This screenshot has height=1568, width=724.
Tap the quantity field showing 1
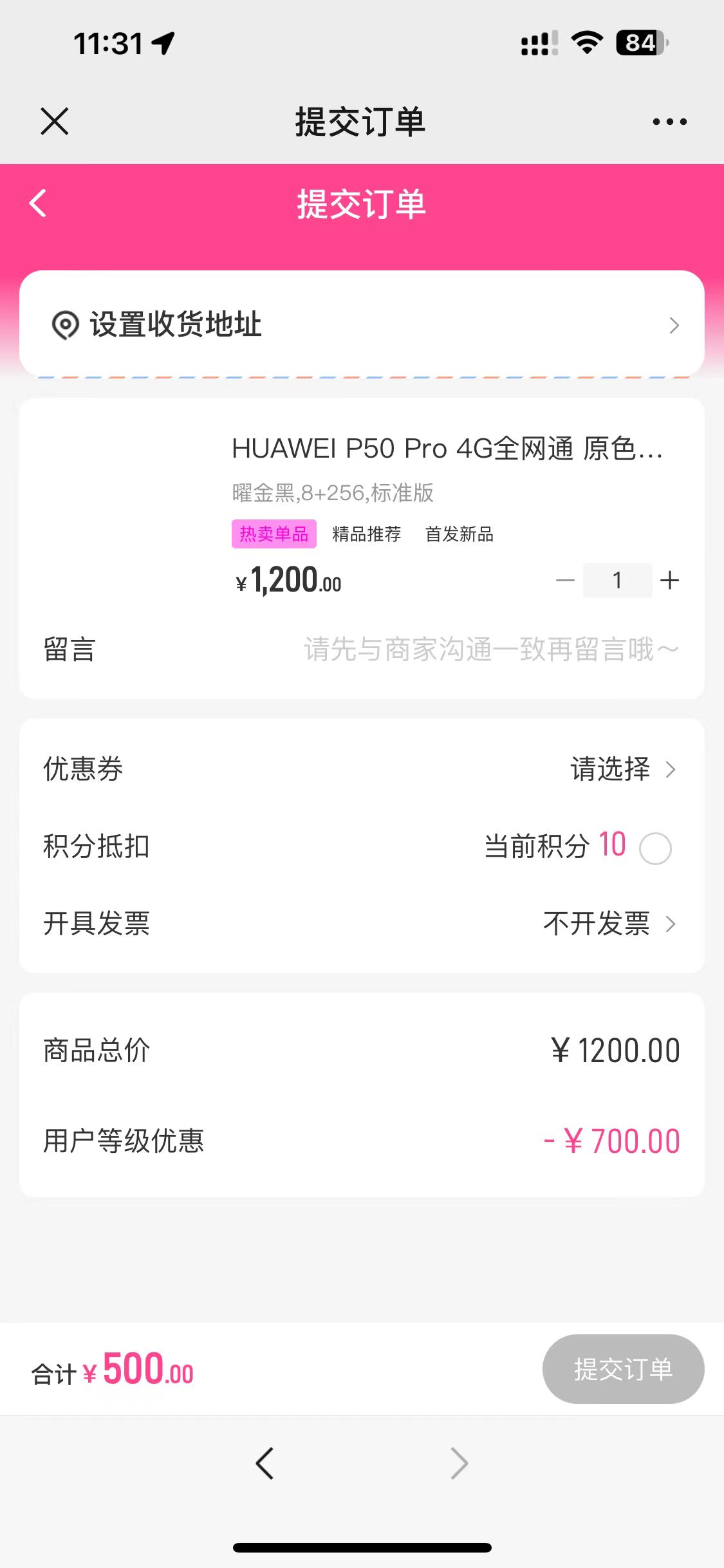coord(617,581)
